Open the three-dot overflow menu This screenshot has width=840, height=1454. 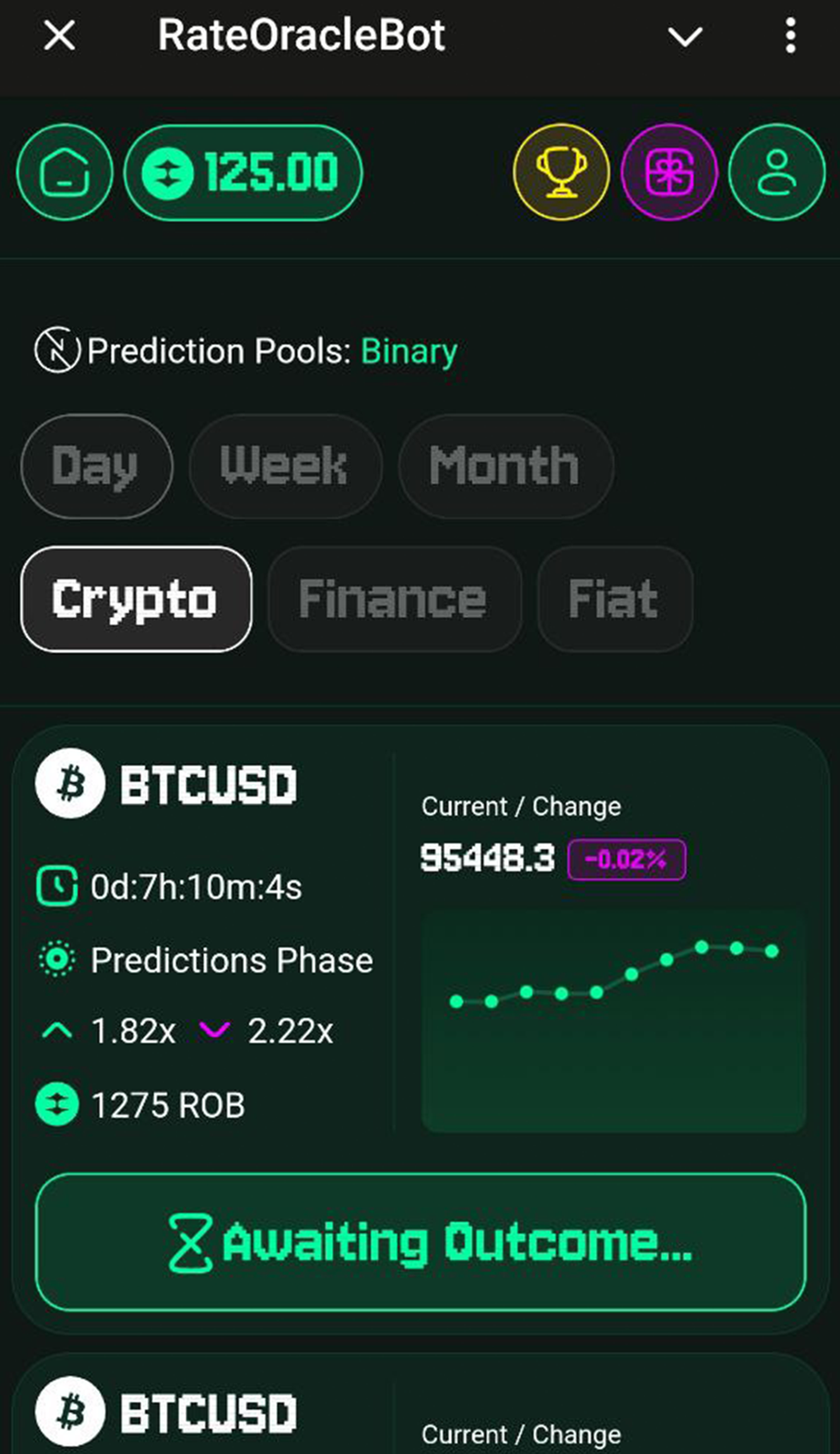coord(791,36)
